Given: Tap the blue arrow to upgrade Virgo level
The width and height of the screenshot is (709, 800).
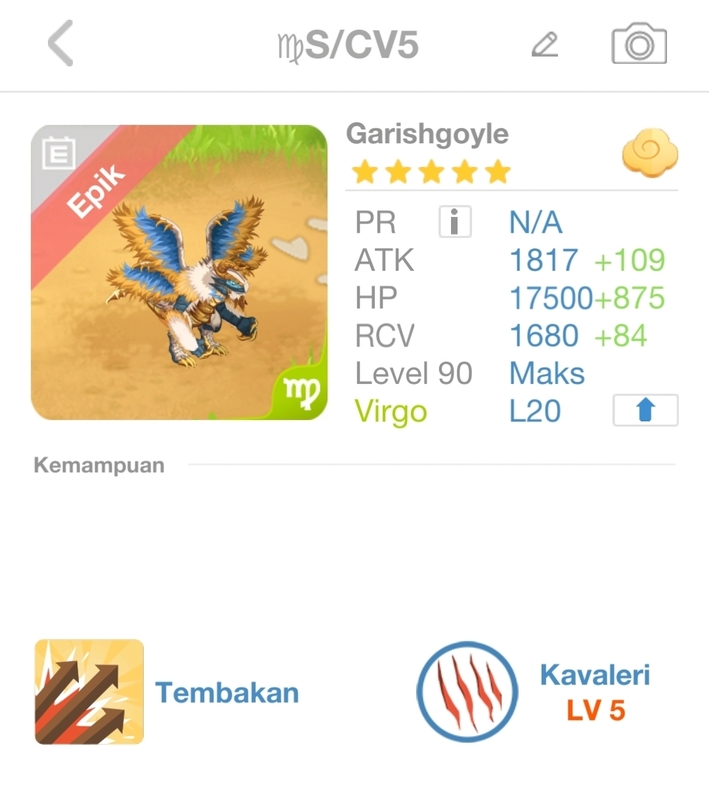Looking at the screenshot, I should pos(645,410).
